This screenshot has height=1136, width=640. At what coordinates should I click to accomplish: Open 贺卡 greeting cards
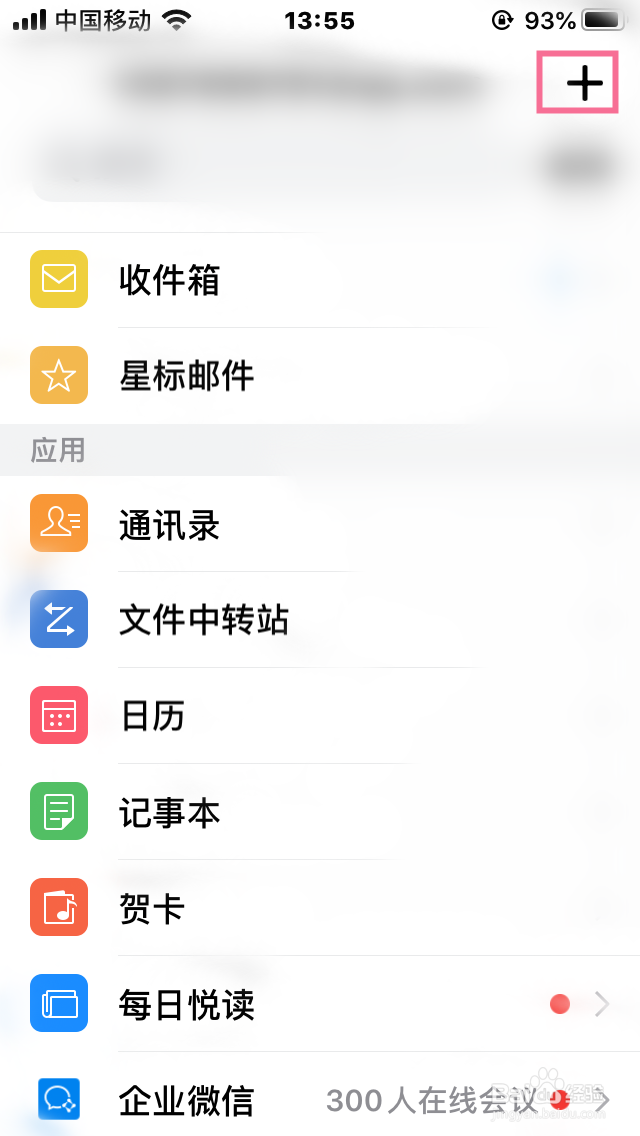[320, 908]
